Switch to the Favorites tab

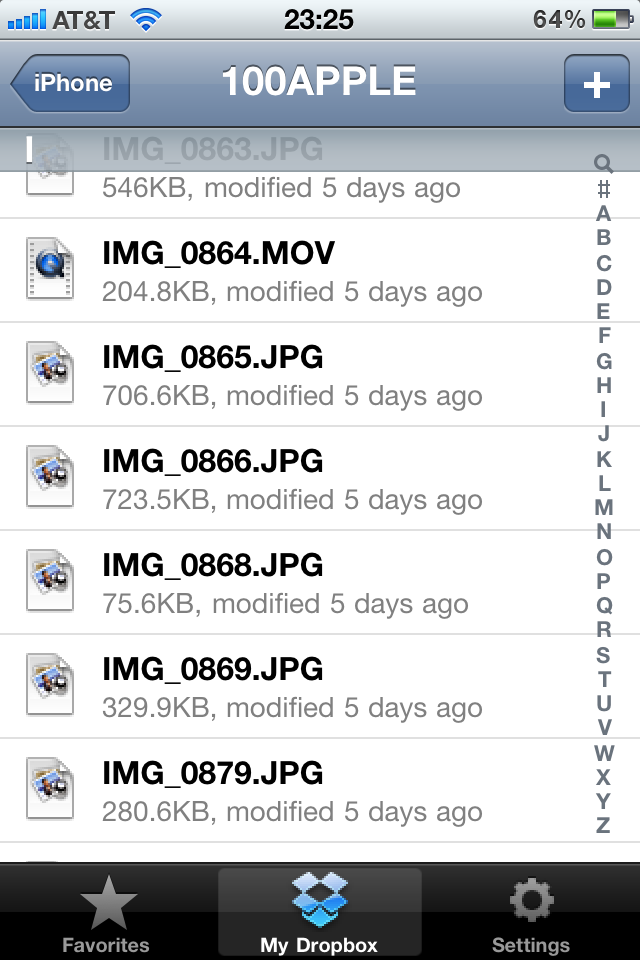coord(106,914)
